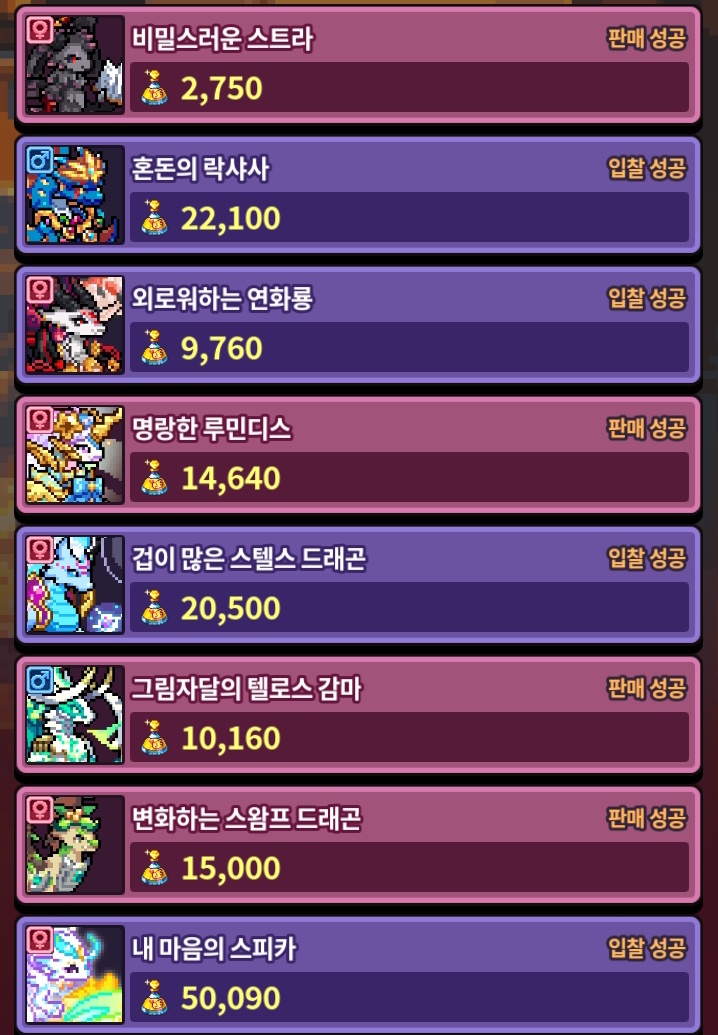The image size is (718, 1035).
Task: Open the 명랑한 루민디스 sale record
Action: [359, 454]
